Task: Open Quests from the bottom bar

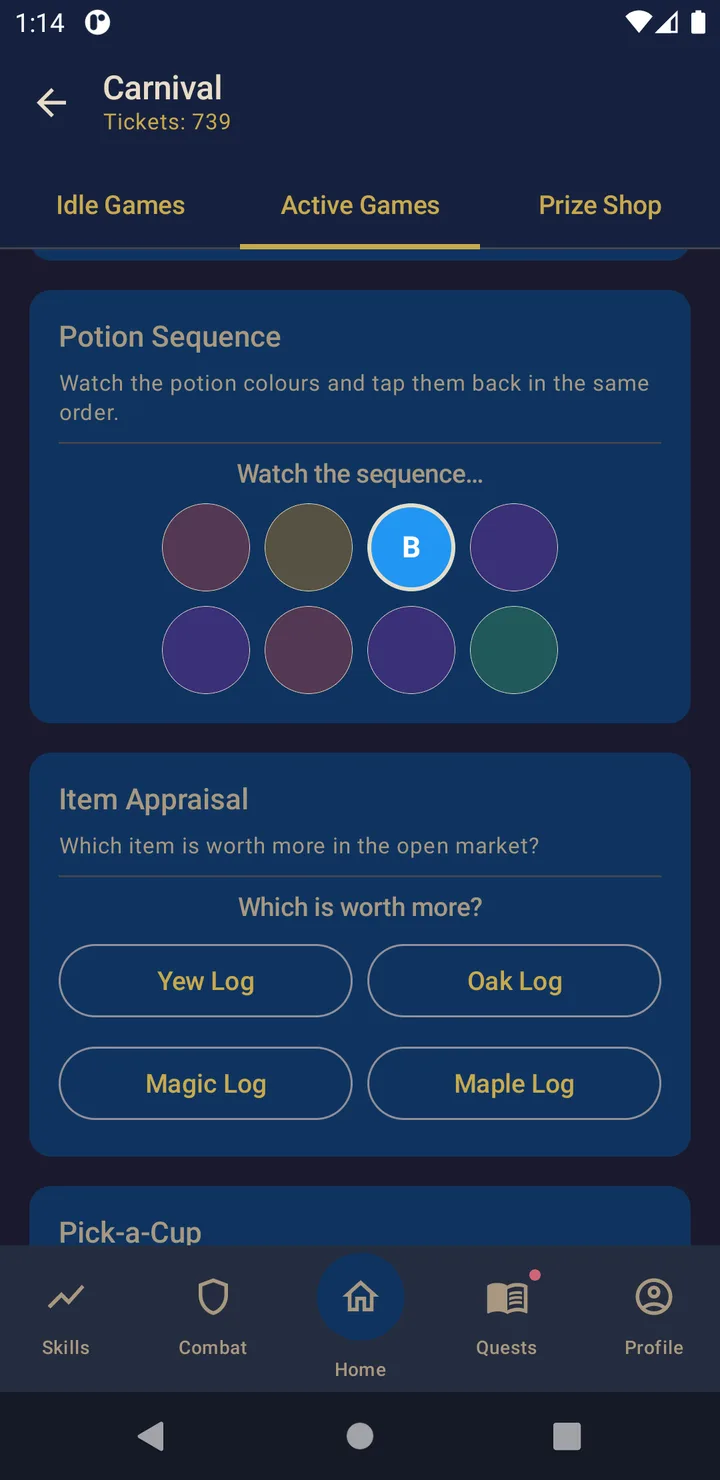Action: coord(506,1318)
